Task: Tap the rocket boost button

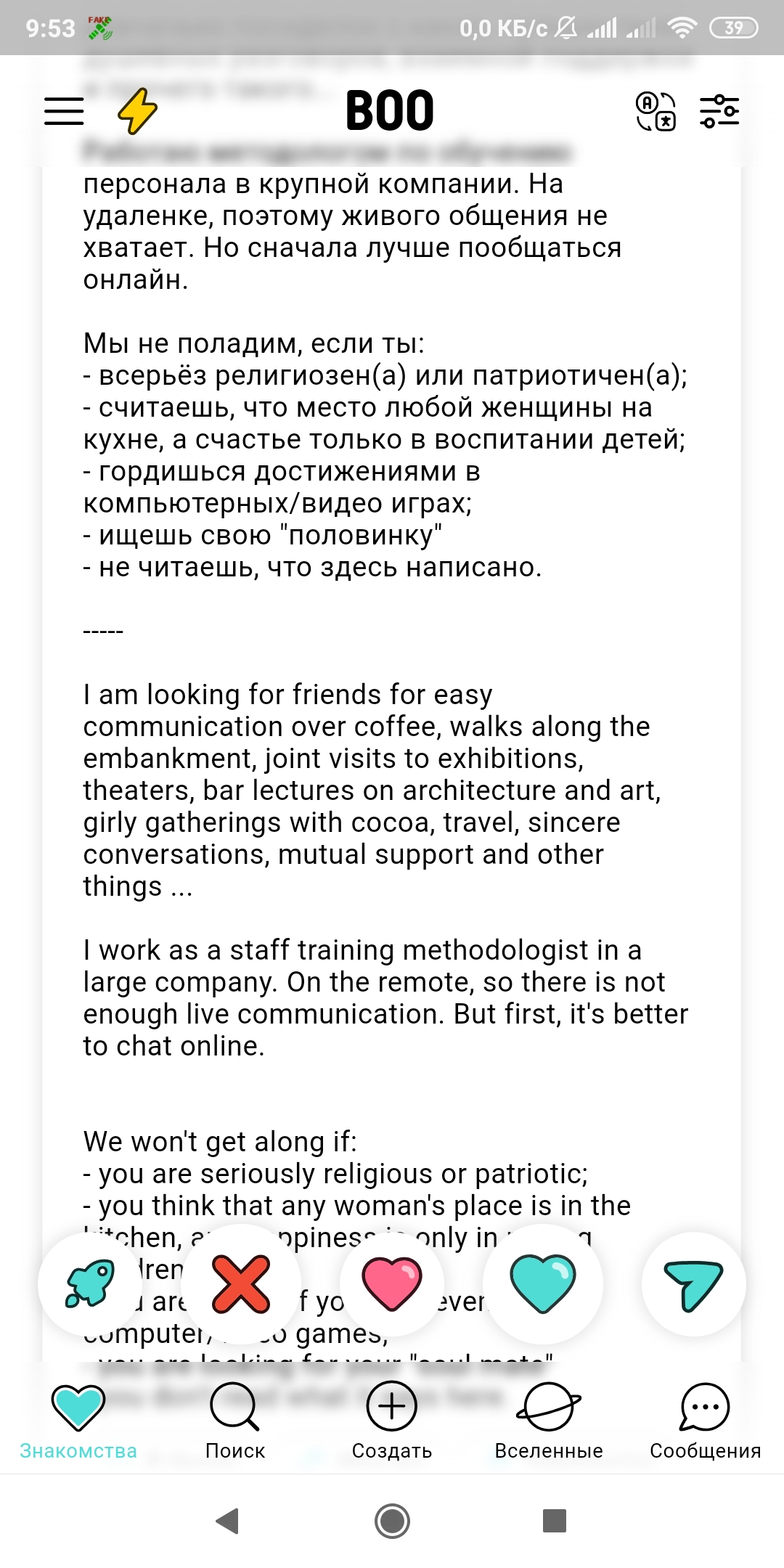Action: (x=90, y=1283)
